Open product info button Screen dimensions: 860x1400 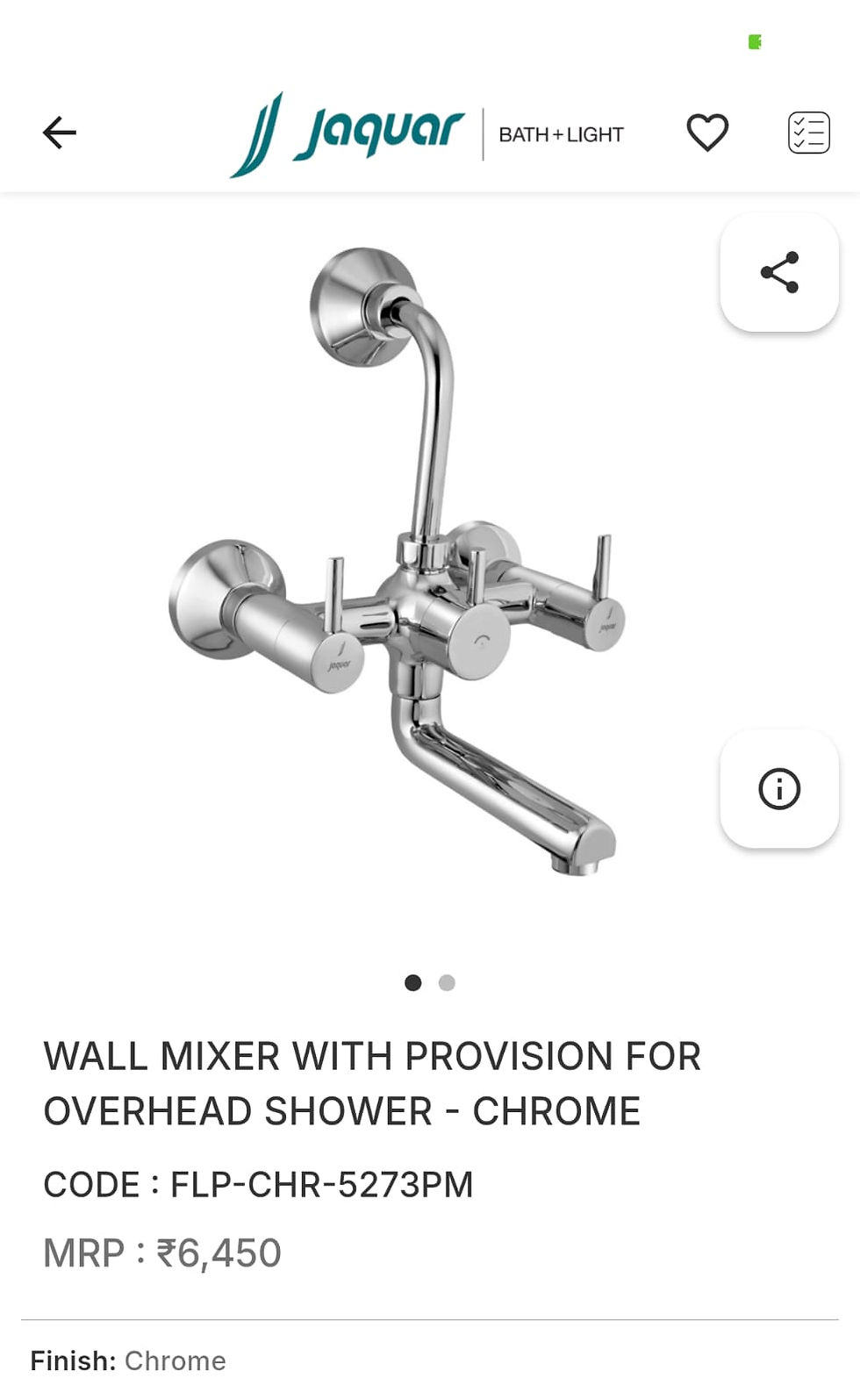[779, 788]
